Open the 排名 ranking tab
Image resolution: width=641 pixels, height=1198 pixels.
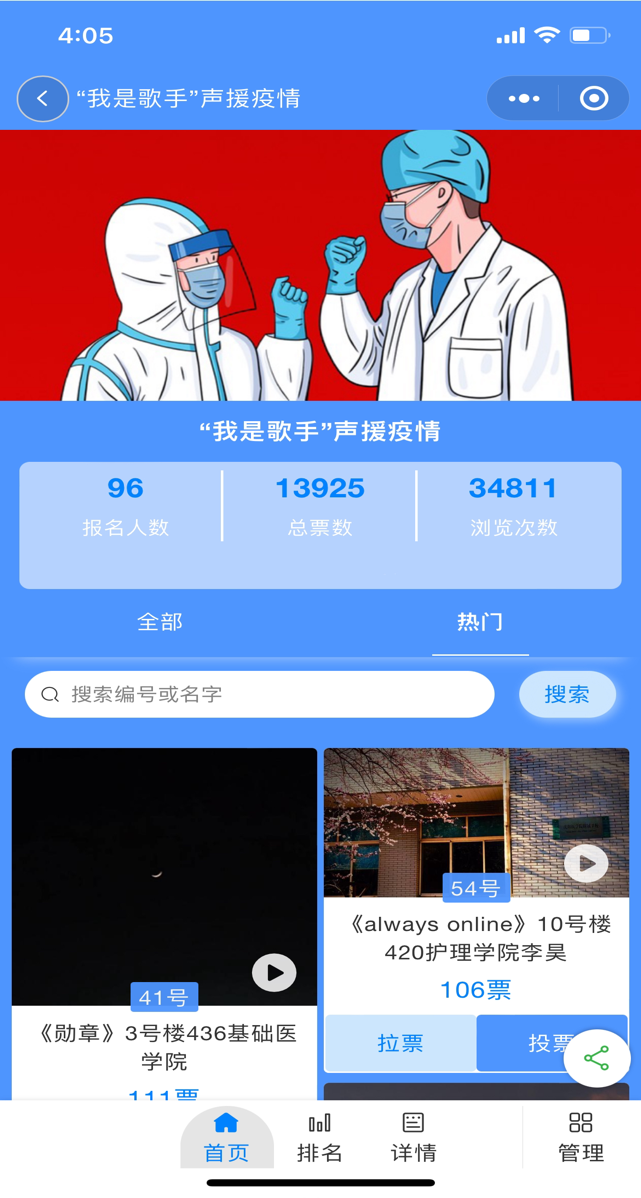(x=320, y=1138)
